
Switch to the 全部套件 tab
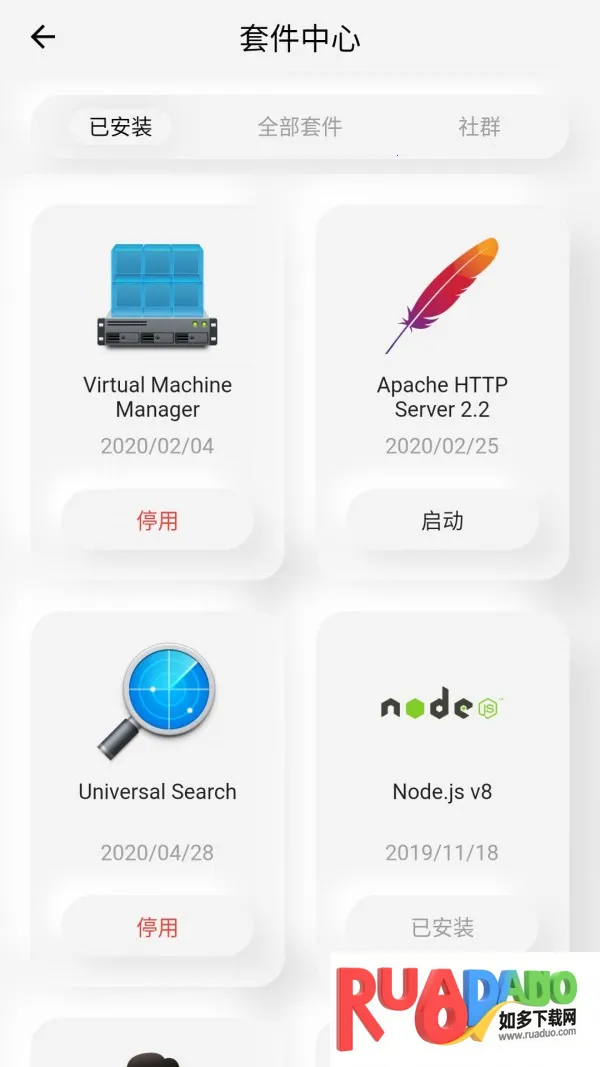300,127
